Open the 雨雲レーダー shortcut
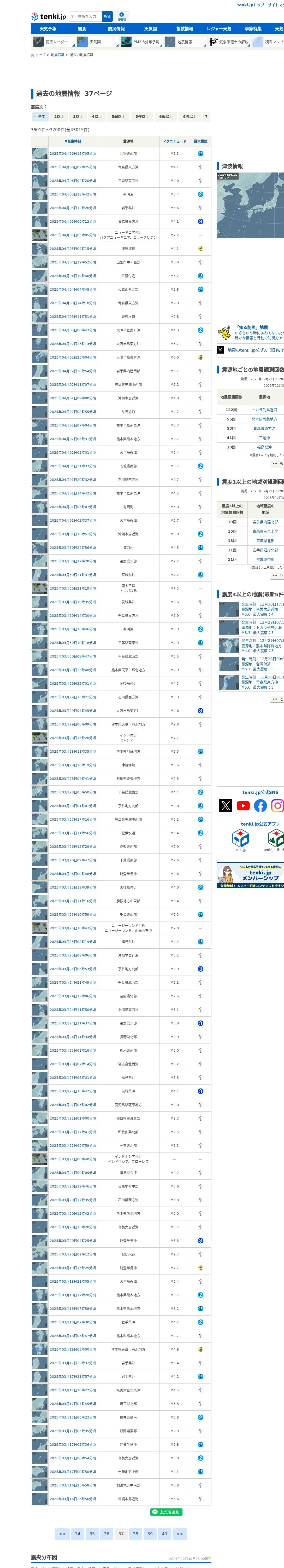The width and height of the screenshot is (284, 1568). [x=53, y=42]
